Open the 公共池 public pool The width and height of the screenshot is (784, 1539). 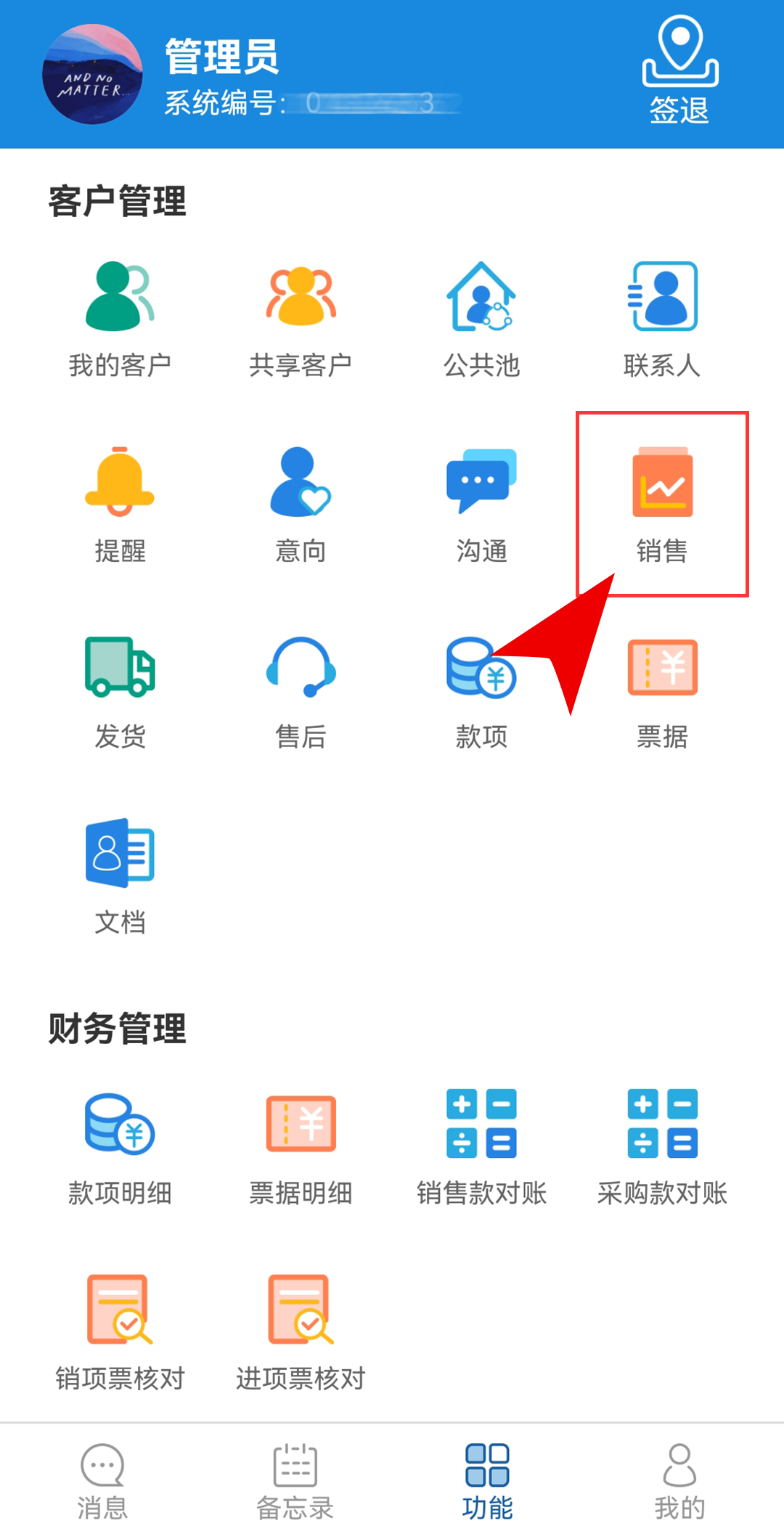(x=481, y=319)
